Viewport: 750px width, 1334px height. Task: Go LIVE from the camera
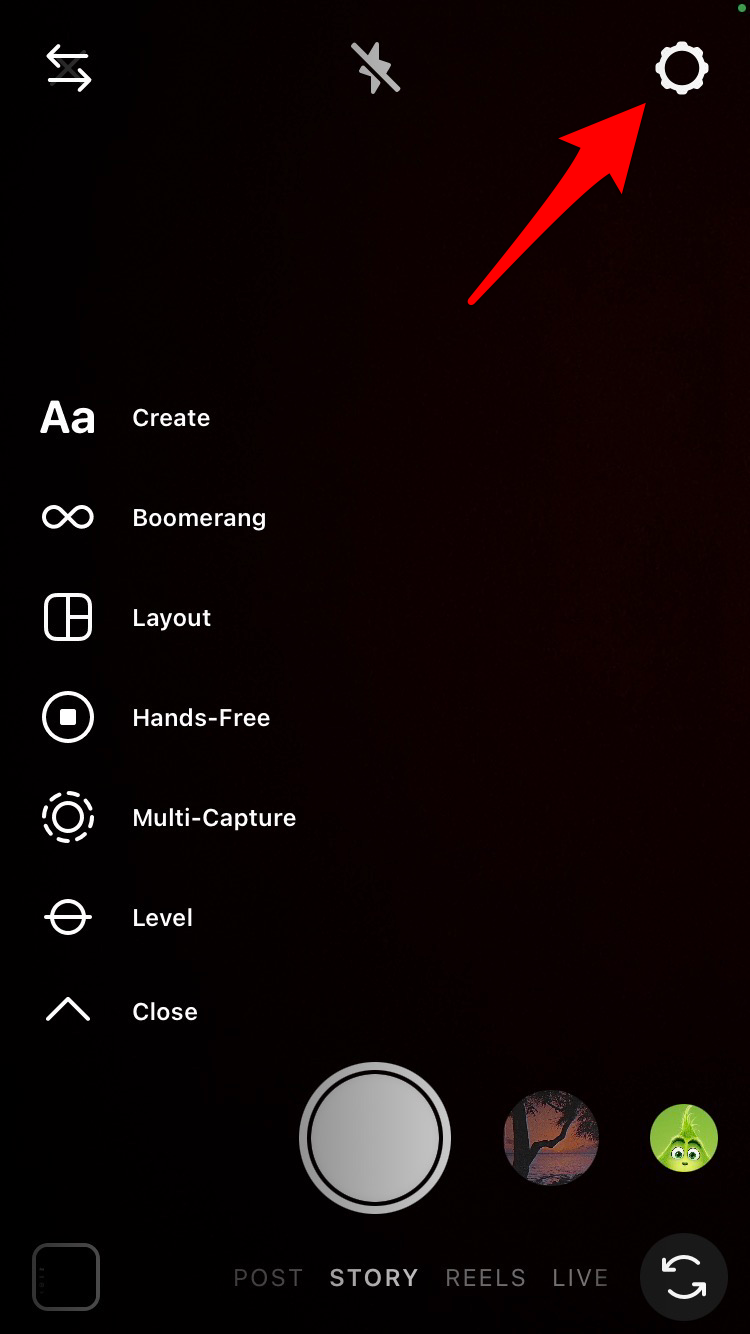pyautogui.click(x=580, y=1277)
